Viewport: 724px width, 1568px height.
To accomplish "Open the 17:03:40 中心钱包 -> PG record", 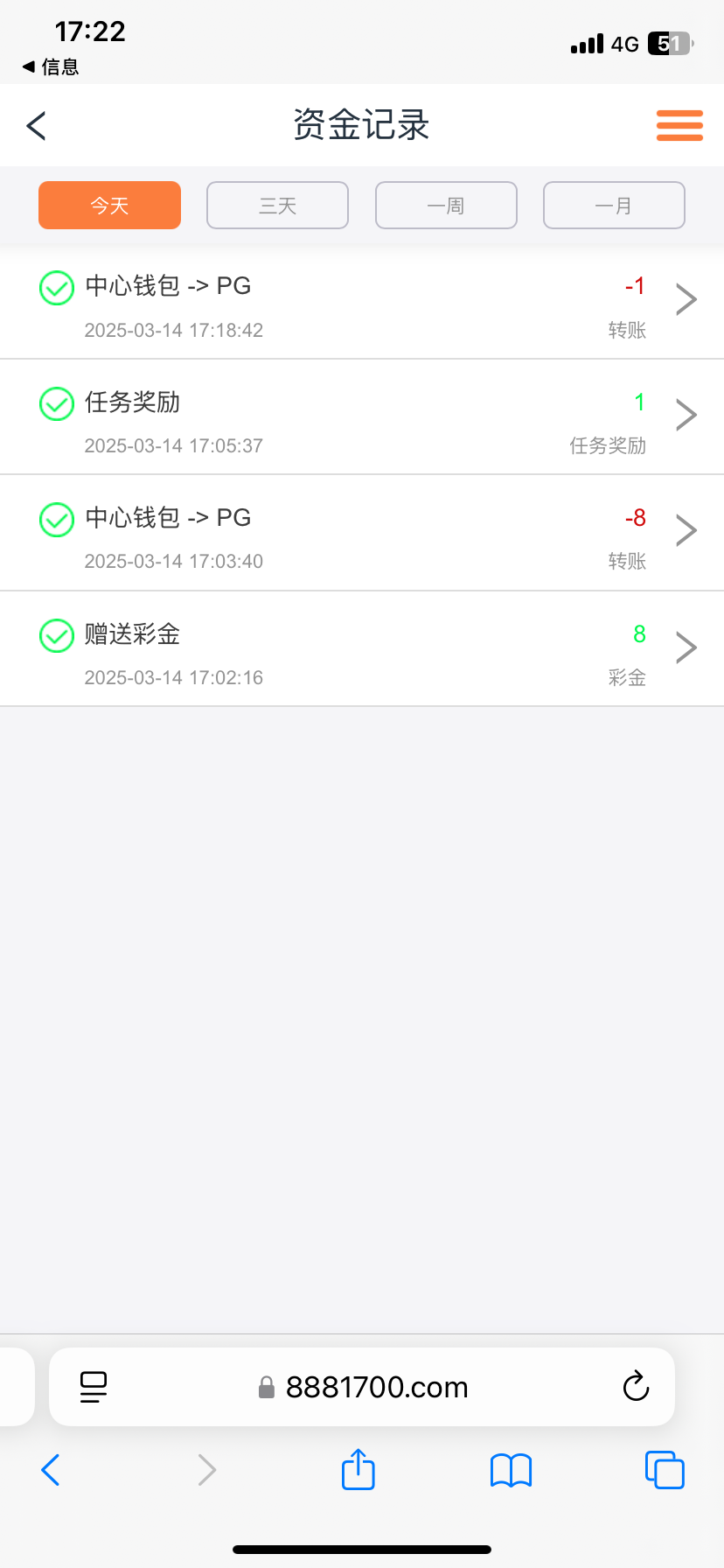I will 362,534.
